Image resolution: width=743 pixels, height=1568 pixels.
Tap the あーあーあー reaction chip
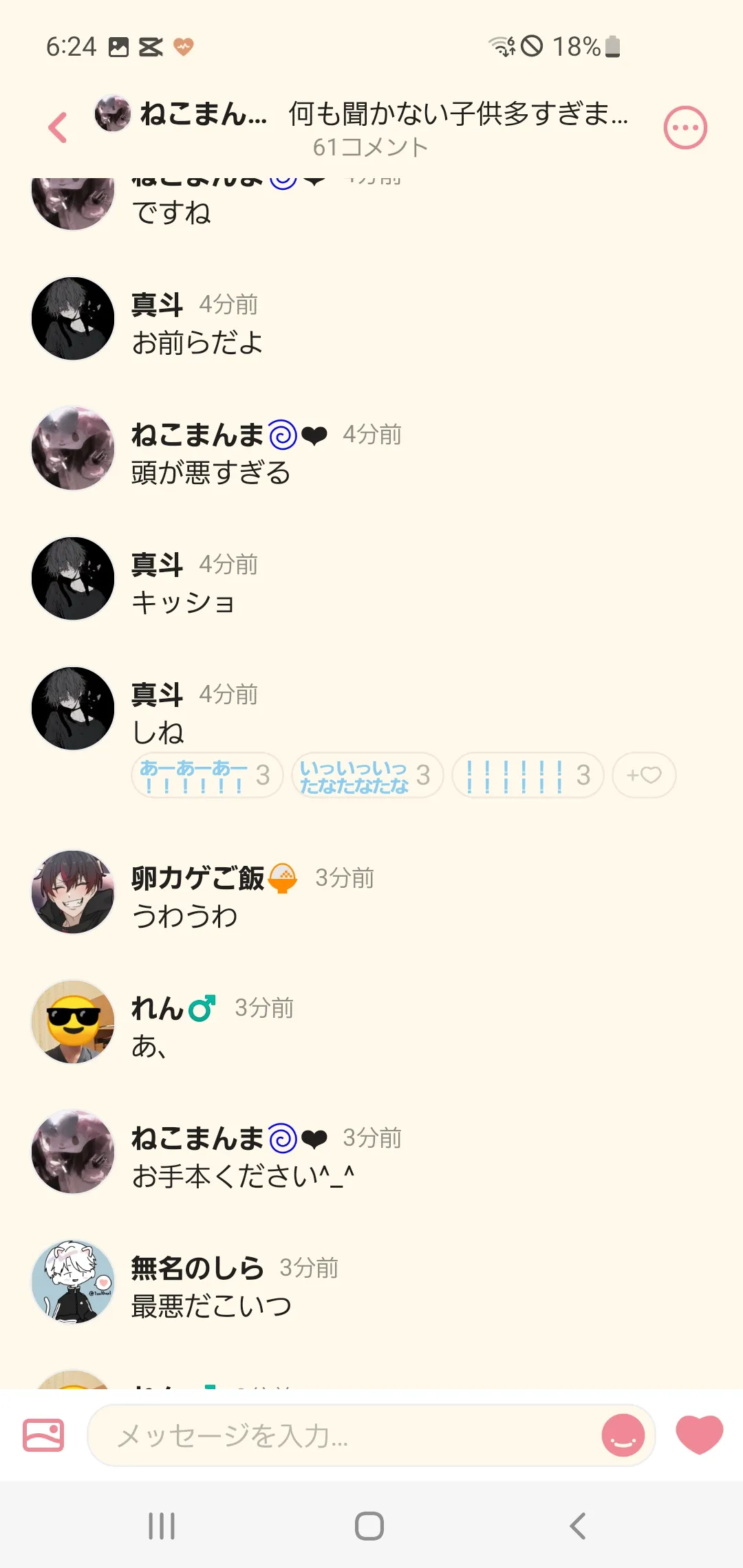point(207,775)
